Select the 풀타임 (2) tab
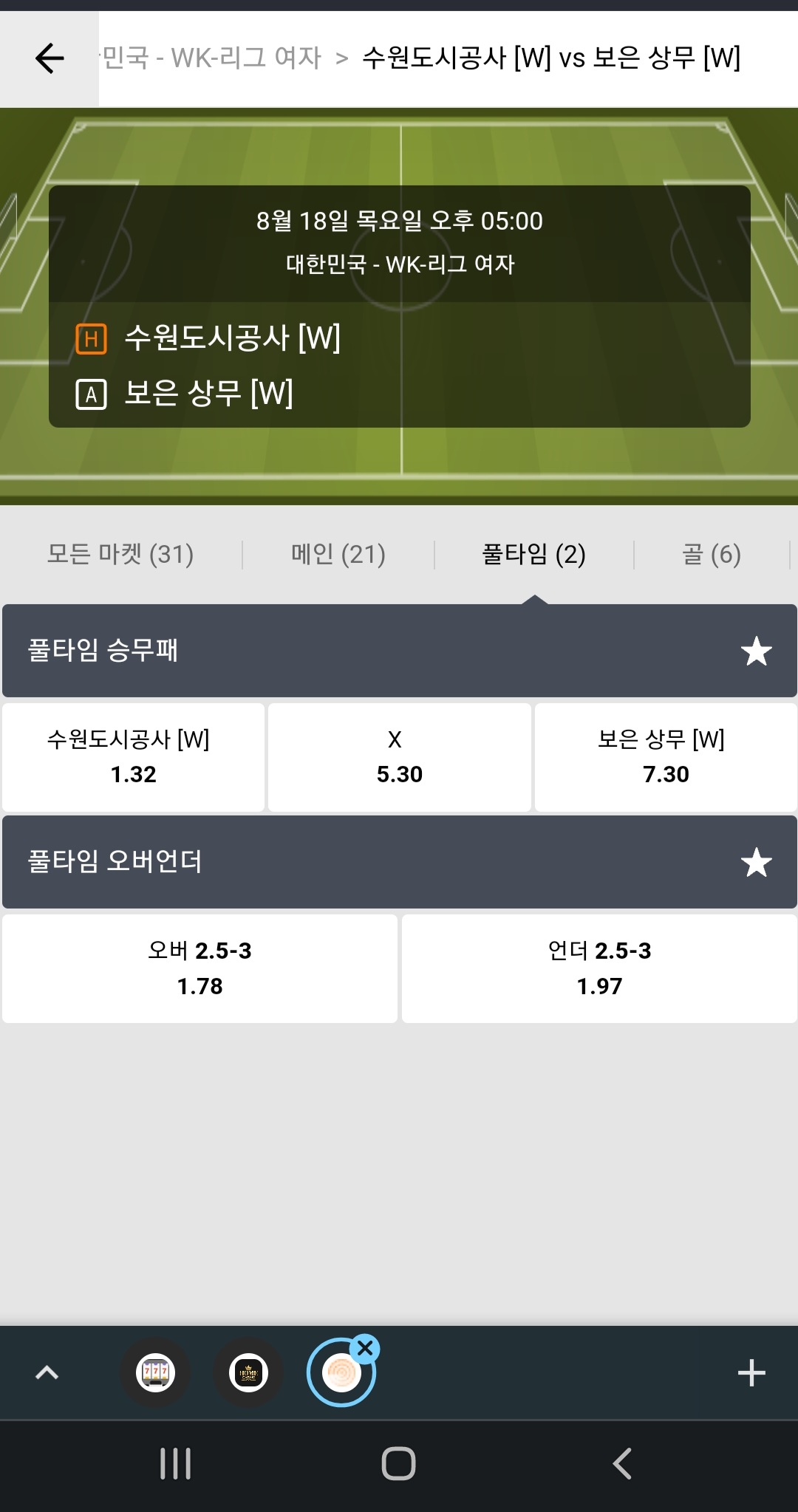Screen dimensions: 798x1512 tap(533, 554)
